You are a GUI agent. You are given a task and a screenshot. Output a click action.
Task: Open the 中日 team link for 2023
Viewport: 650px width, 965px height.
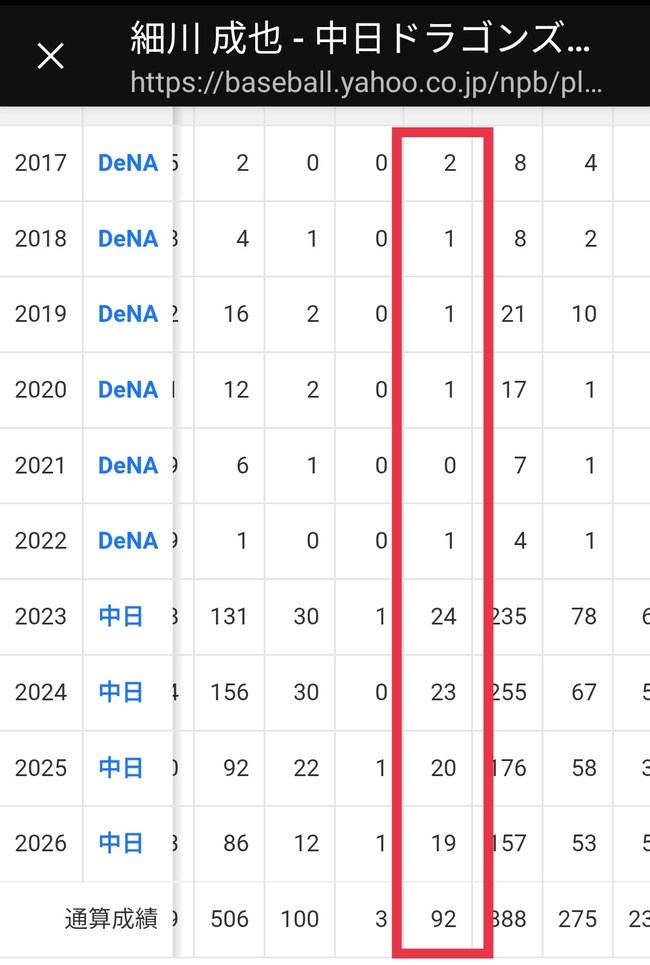[x=121, y=616]
